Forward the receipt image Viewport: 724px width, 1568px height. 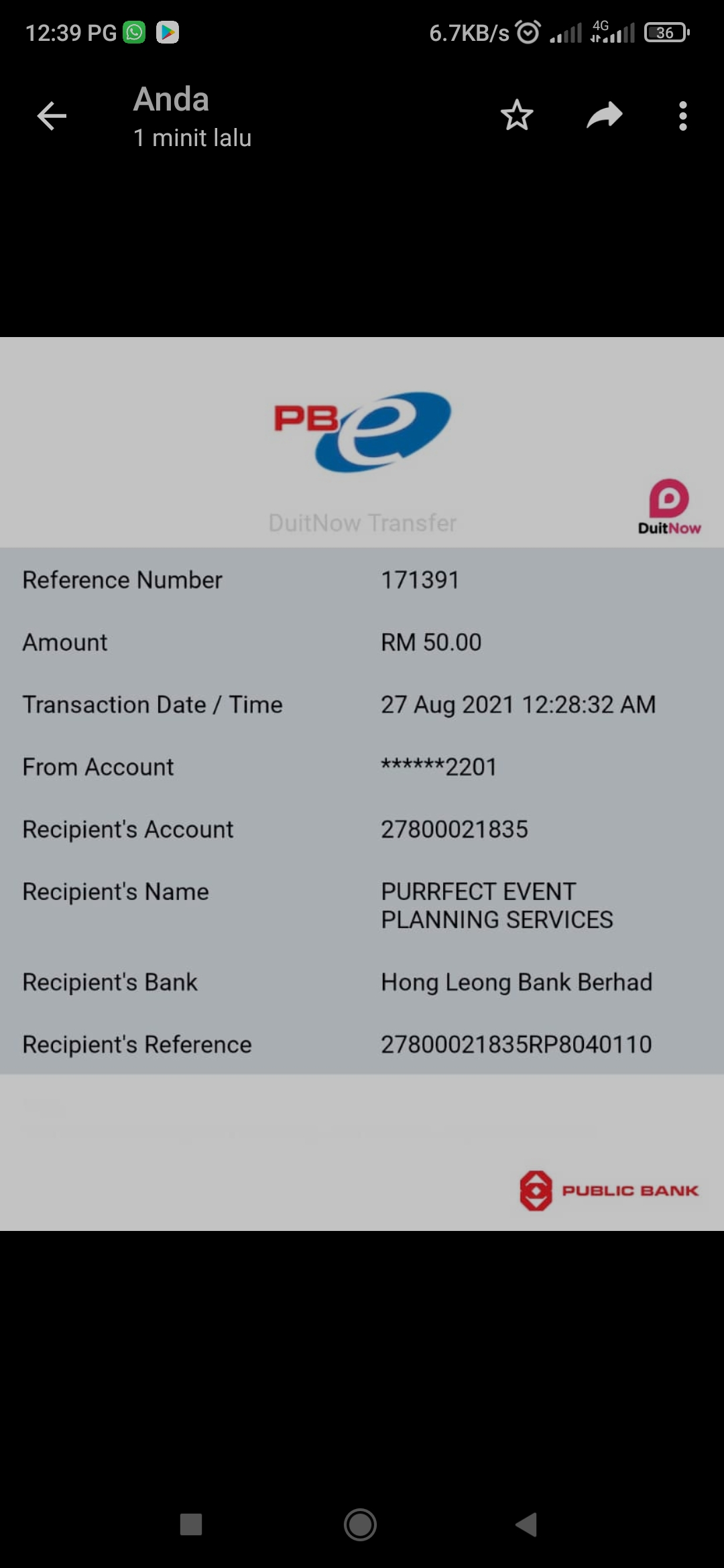pos(605,115)
